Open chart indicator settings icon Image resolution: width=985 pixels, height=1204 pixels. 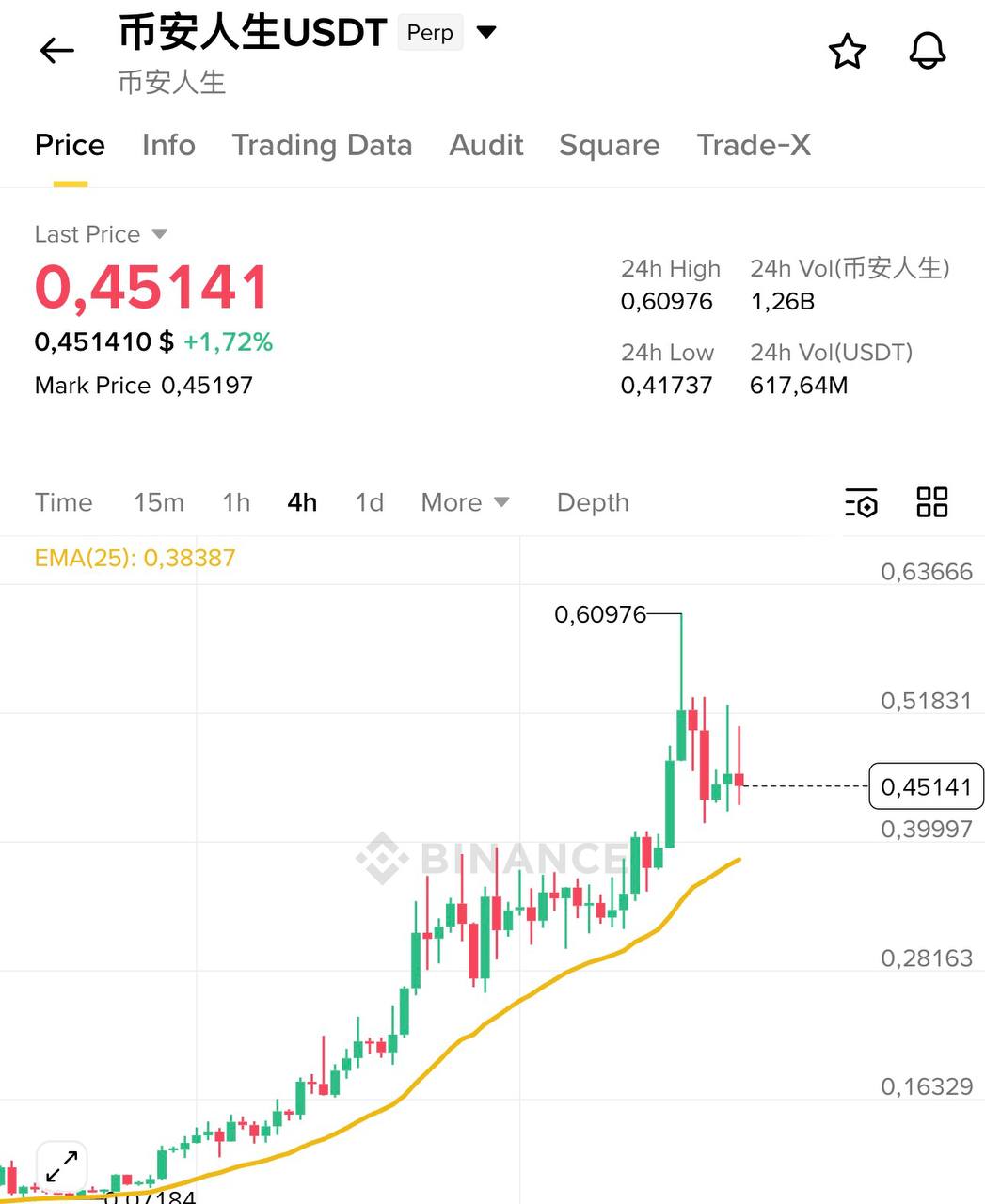(x=861, y=502)
